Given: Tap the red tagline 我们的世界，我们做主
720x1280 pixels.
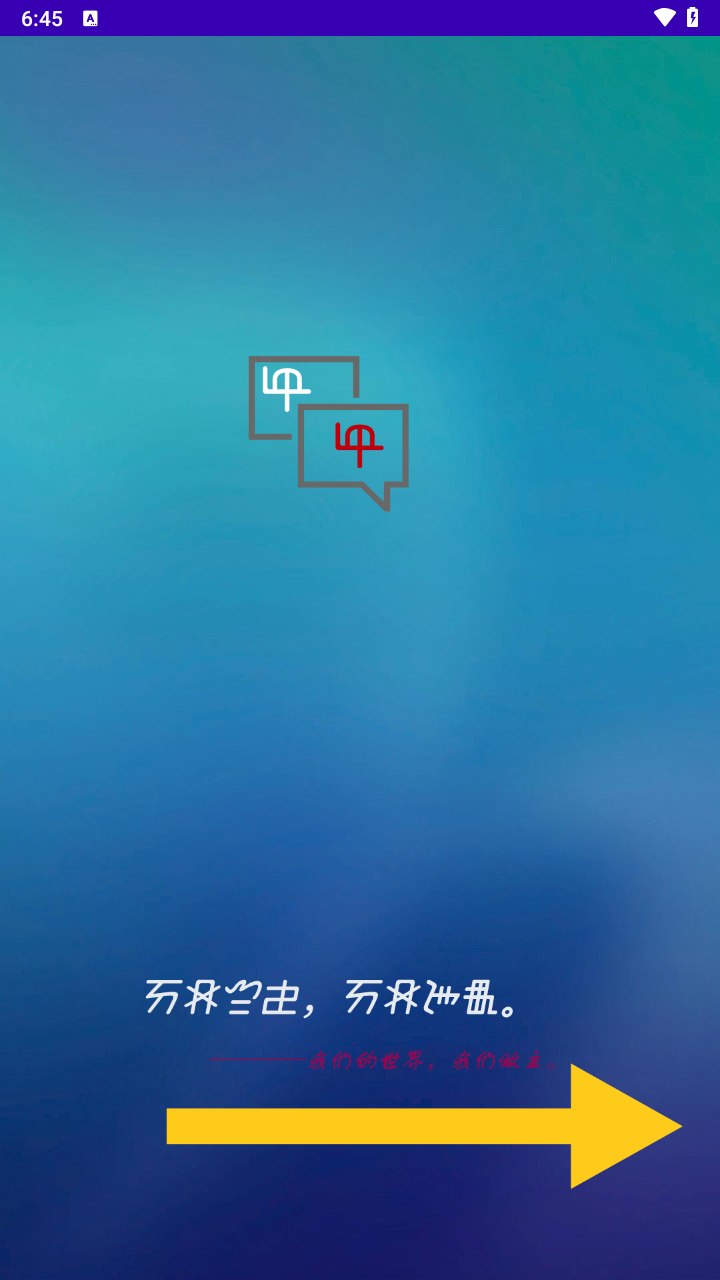Looking at the screenshot, I should 430,1058.
